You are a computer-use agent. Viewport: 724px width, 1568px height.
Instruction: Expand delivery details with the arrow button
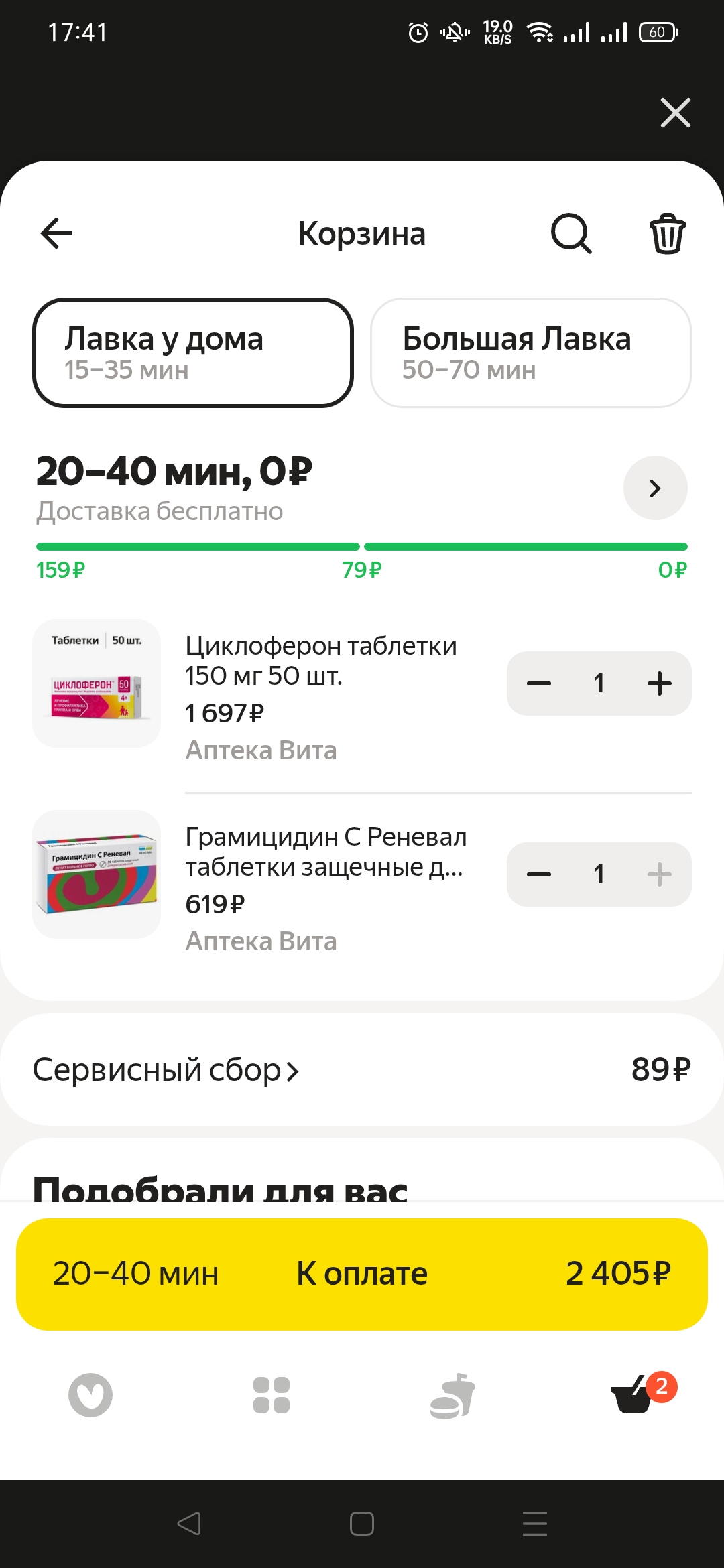tap(655, 488)
